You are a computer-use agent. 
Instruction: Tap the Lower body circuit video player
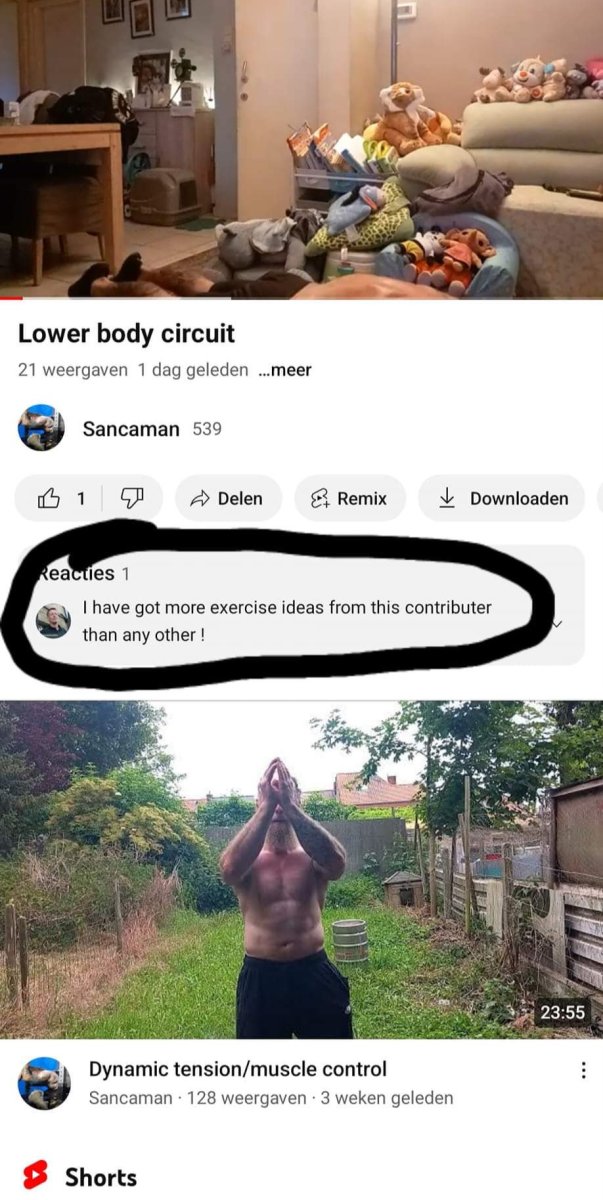(301, 150)
